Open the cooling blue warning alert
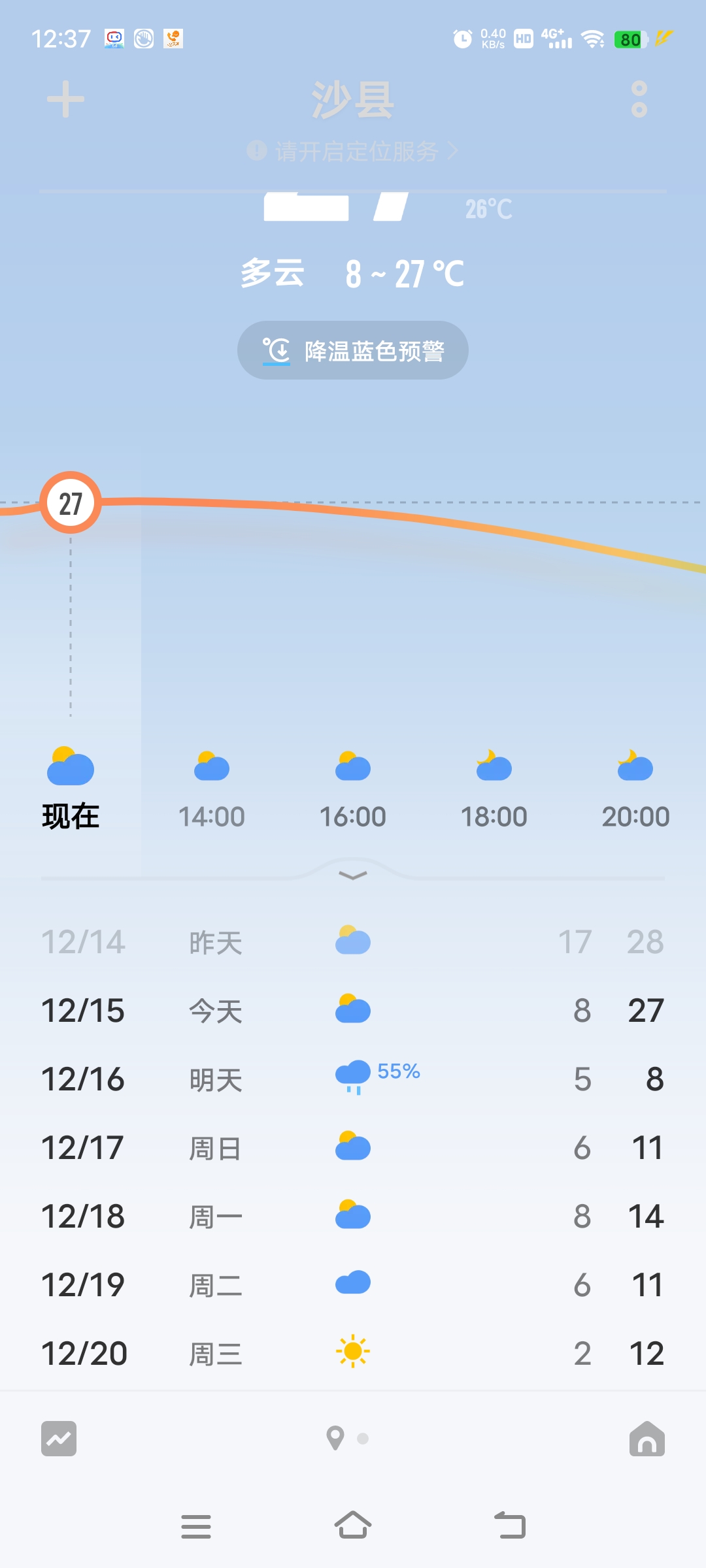This screenshot has width=706, height=1568. click(x=353, y=350)
